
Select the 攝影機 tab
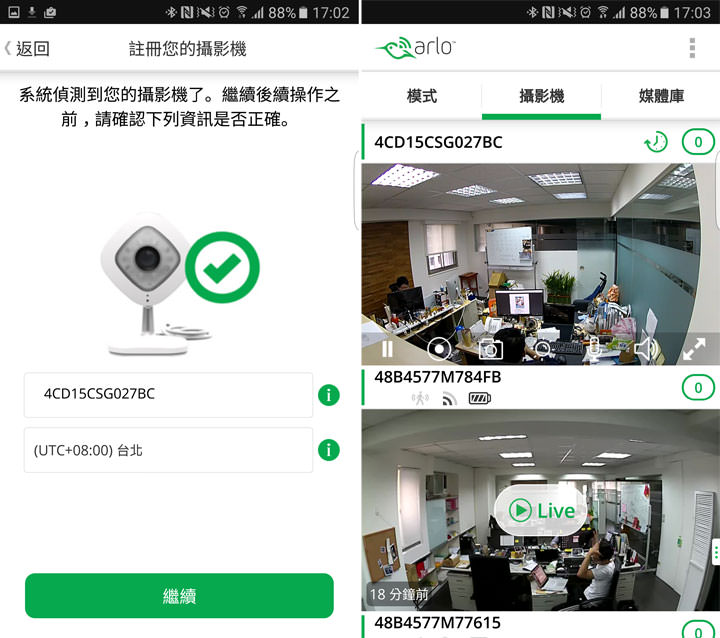coord(541,97)
